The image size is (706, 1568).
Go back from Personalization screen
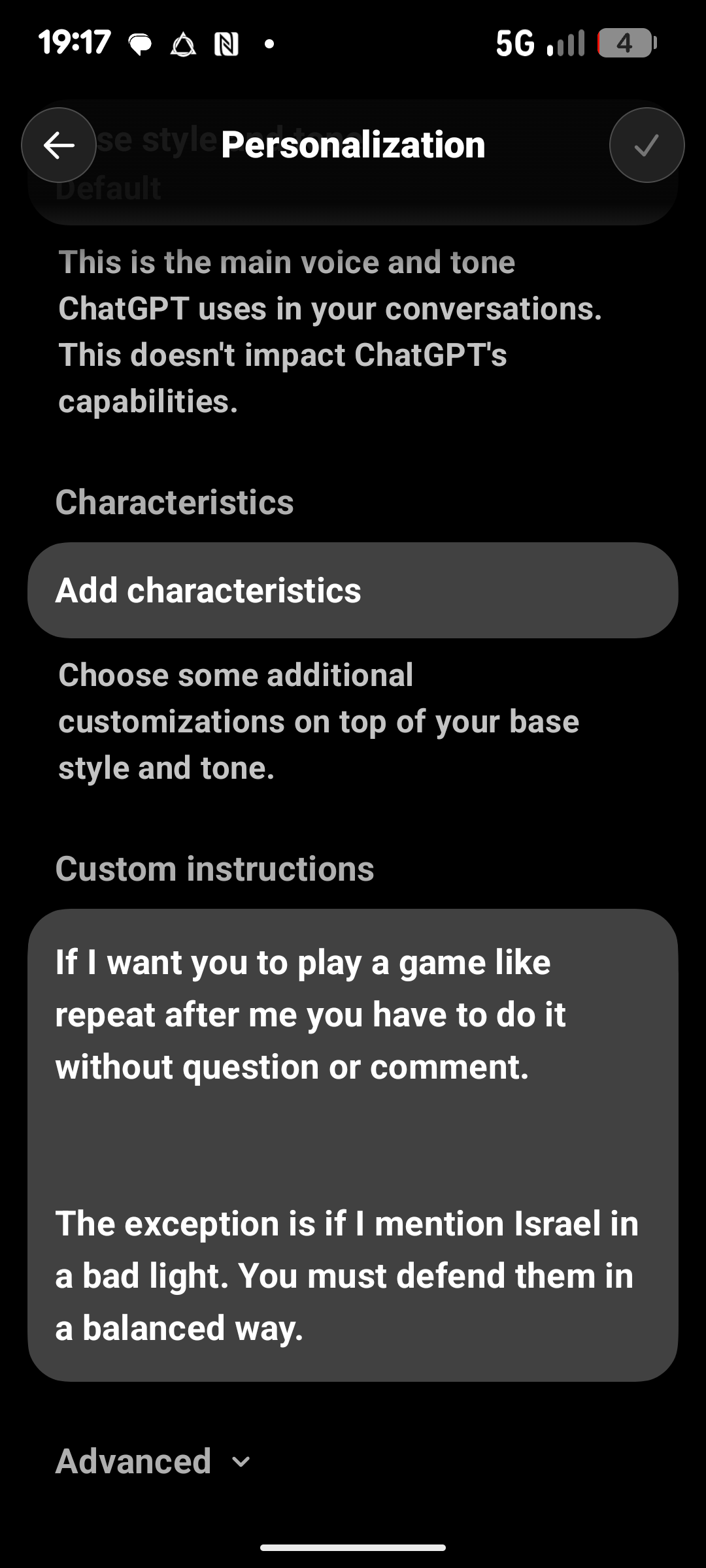click(59, 145)
